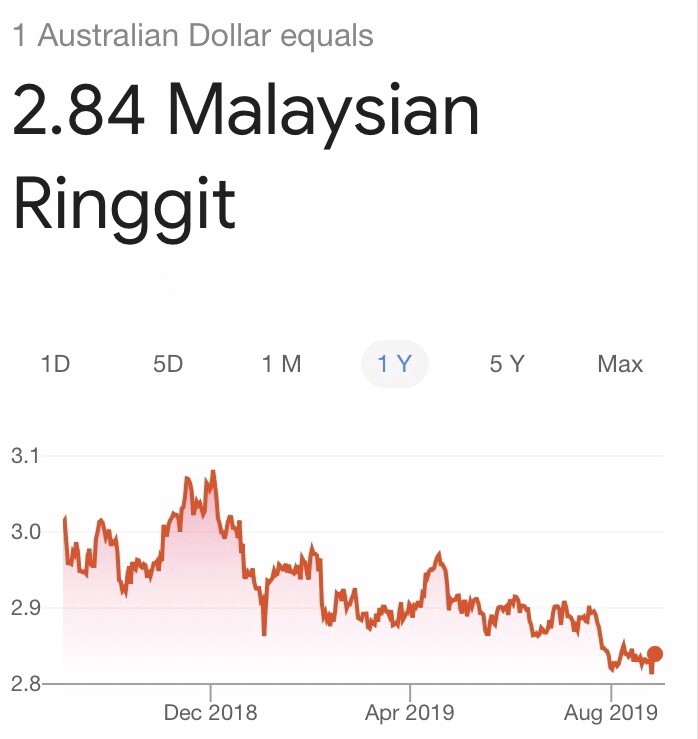Image resolution: width=698 pixels, height=739 pixels.
Task: Switch to the 5 Y range
Action: [507, 364]
